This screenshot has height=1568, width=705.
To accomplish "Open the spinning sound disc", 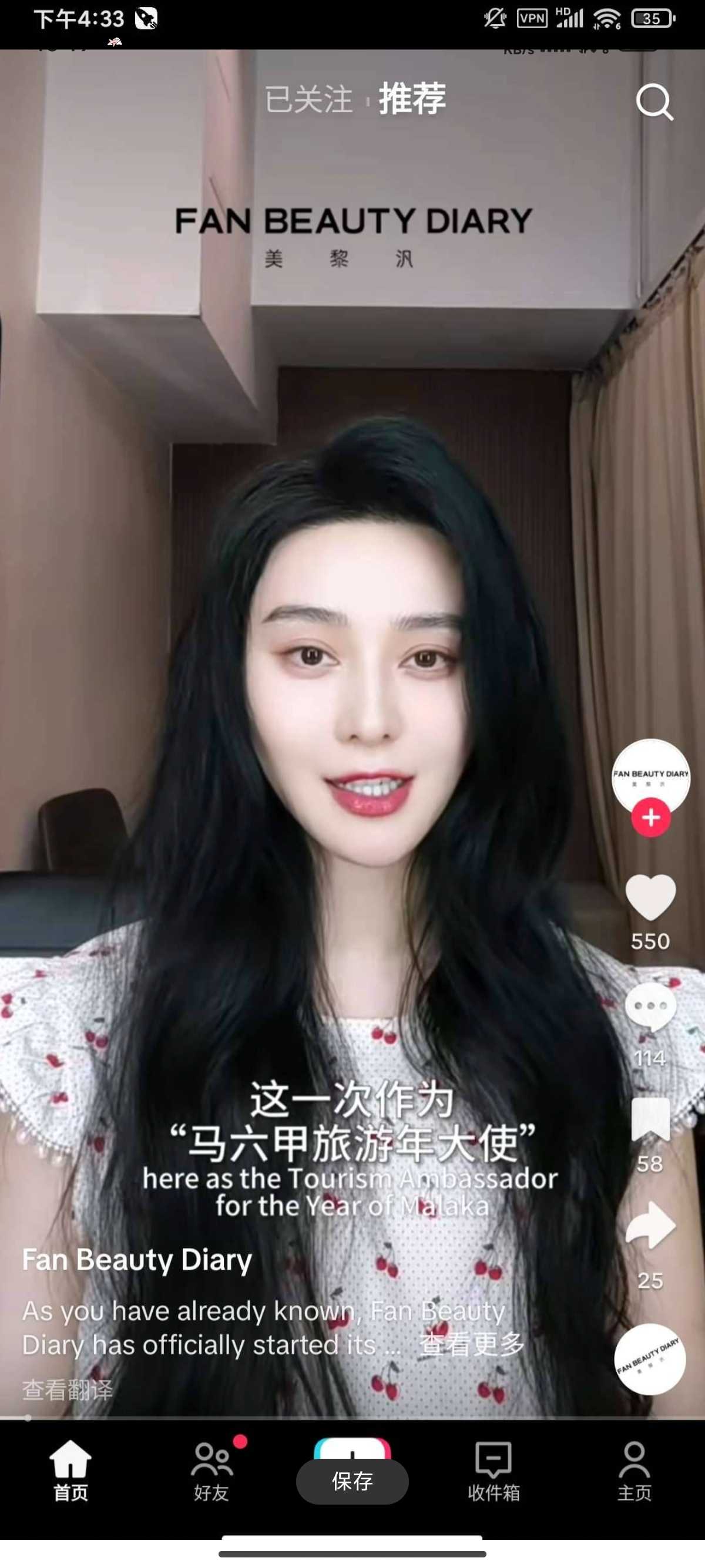I will (649, 1360).
